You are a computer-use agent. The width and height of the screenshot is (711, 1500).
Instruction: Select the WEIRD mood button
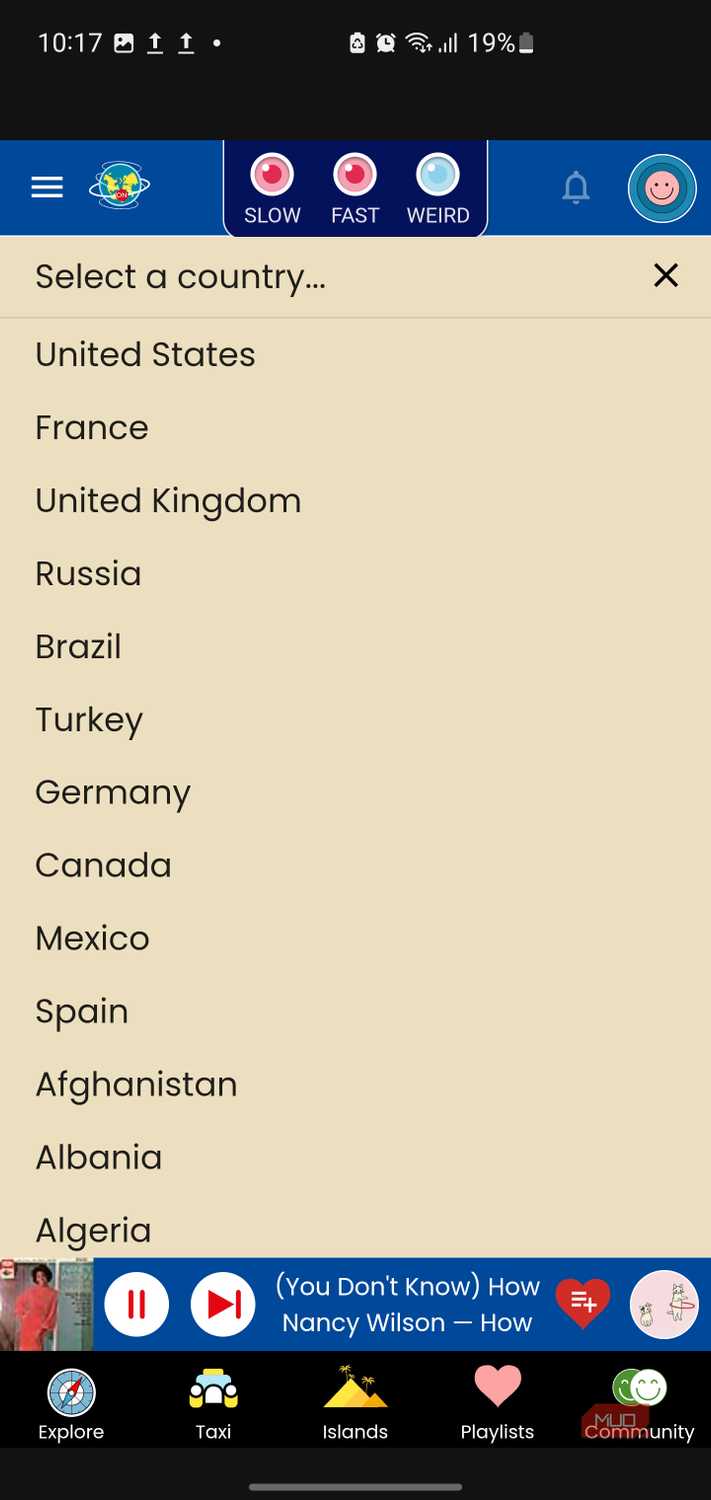pos(438,189)
